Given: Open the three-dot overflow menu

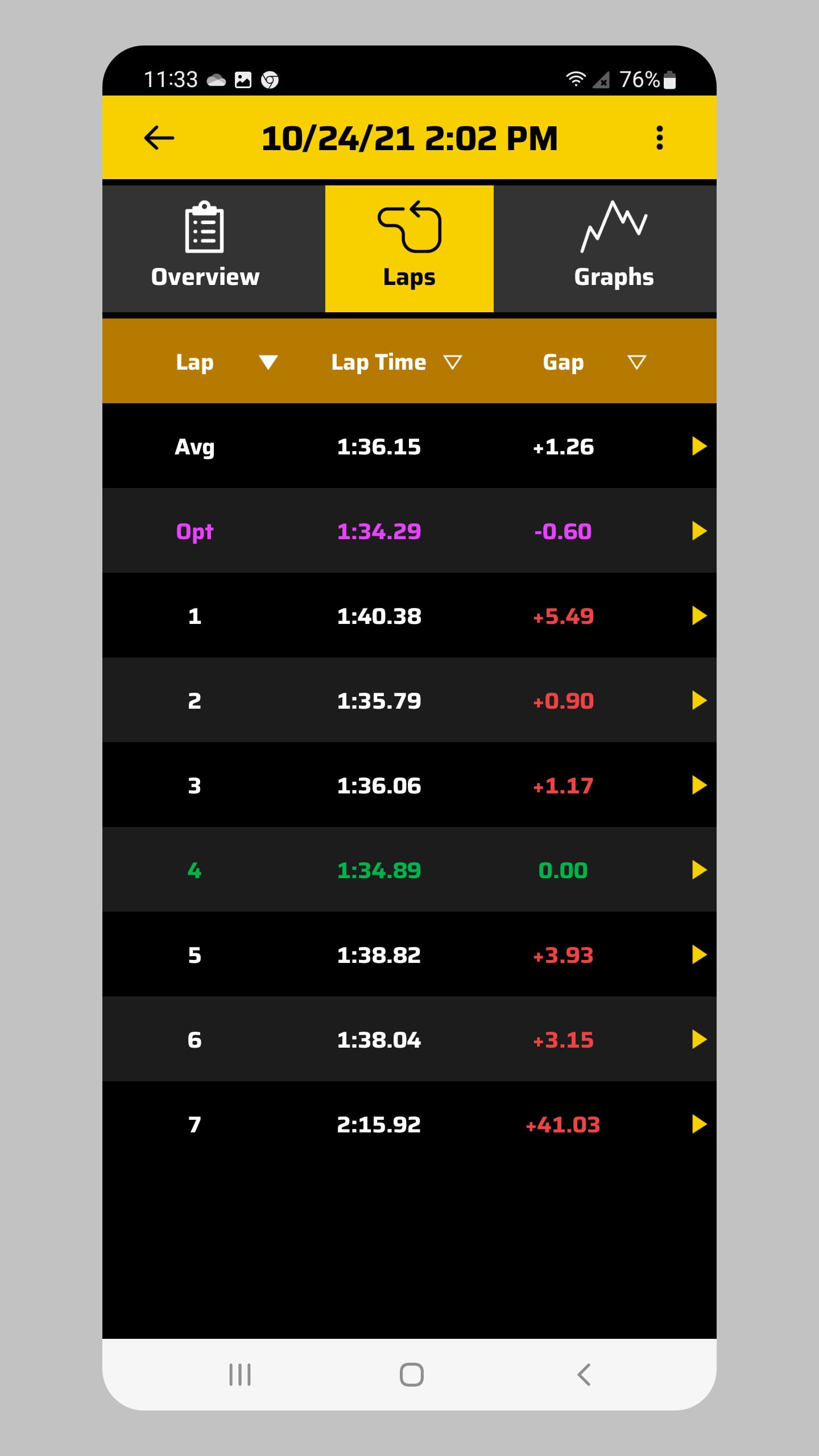Looking at the screenshot, I should (659, 137).
